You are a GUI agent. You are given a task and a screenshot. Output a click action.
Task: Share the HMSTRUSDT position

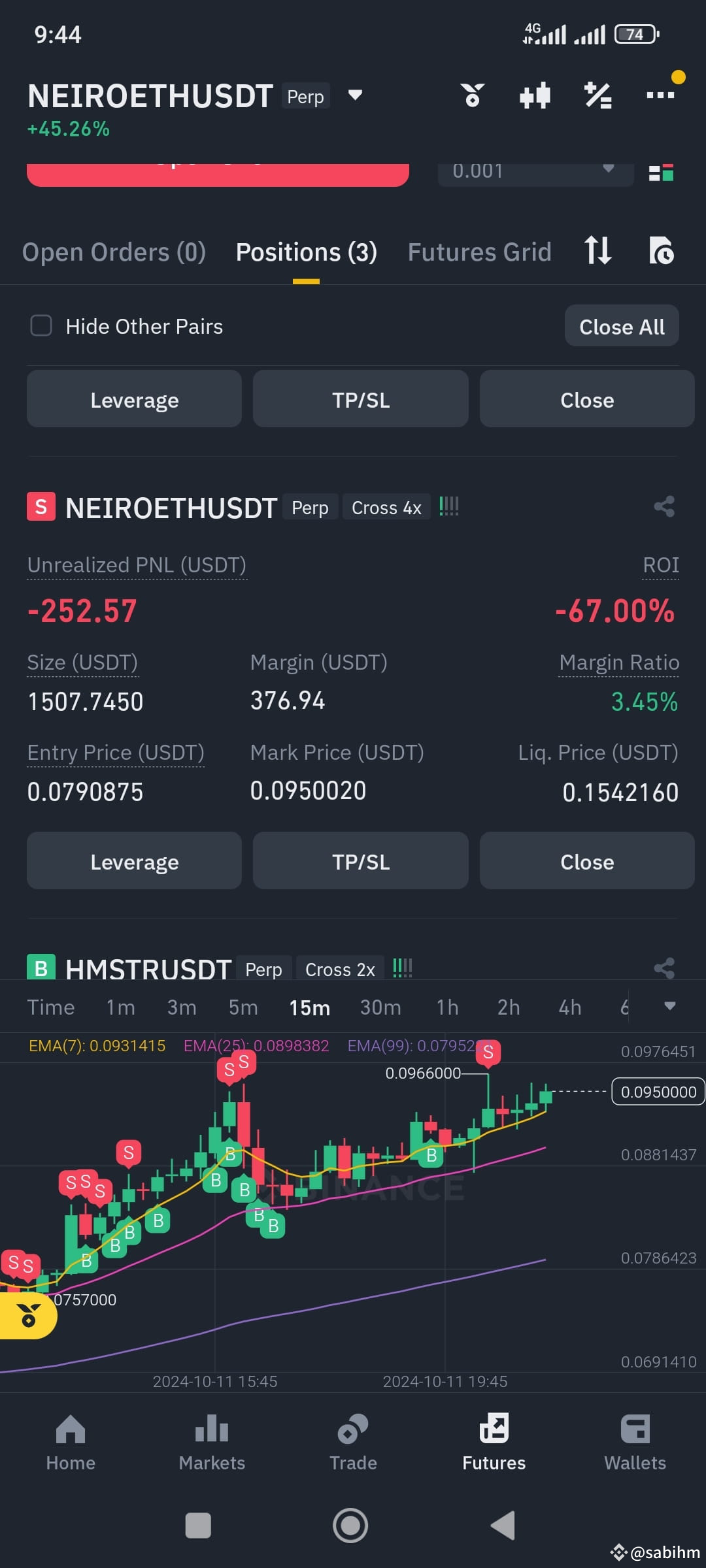pos(664,968)
